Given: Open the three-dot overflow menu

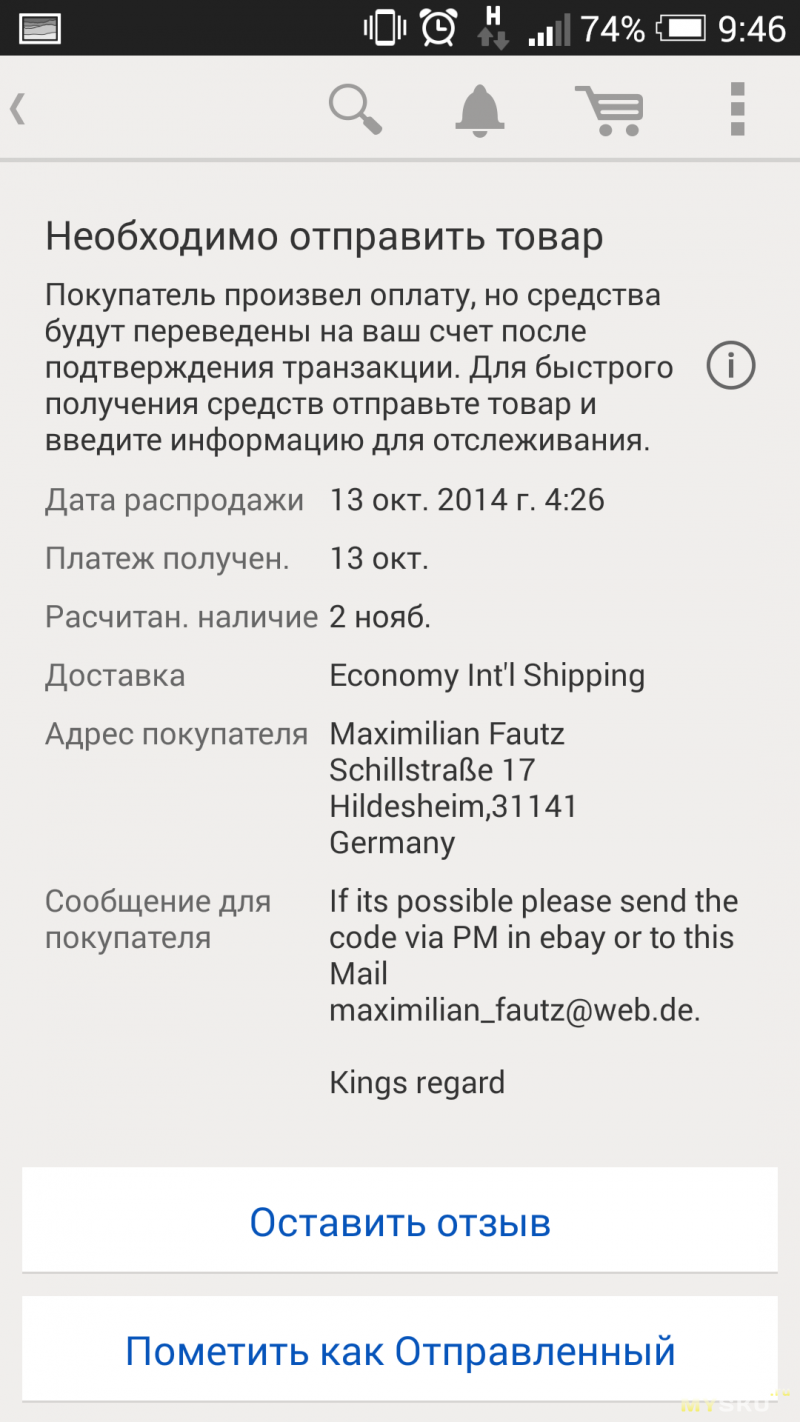Looking at the screenshot, I should [738, 108].
